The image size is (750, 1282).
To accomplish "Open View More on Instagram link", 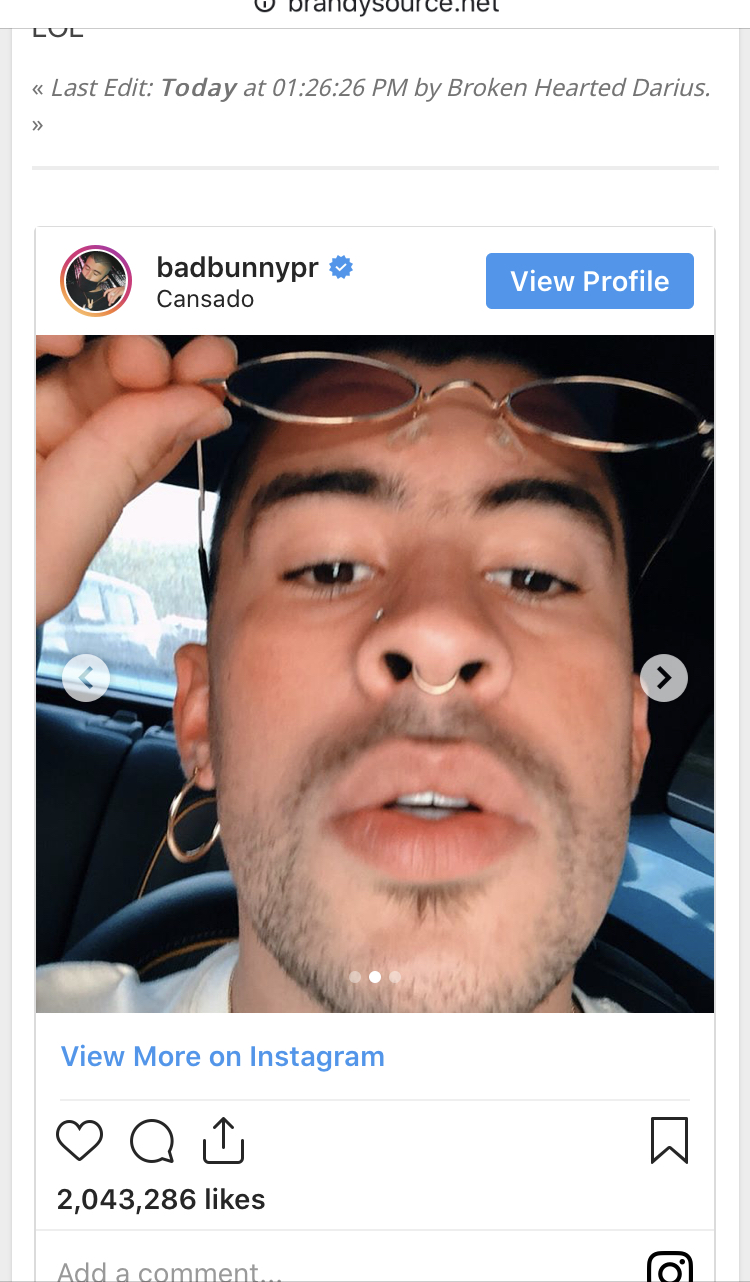I will (223, 1056).
